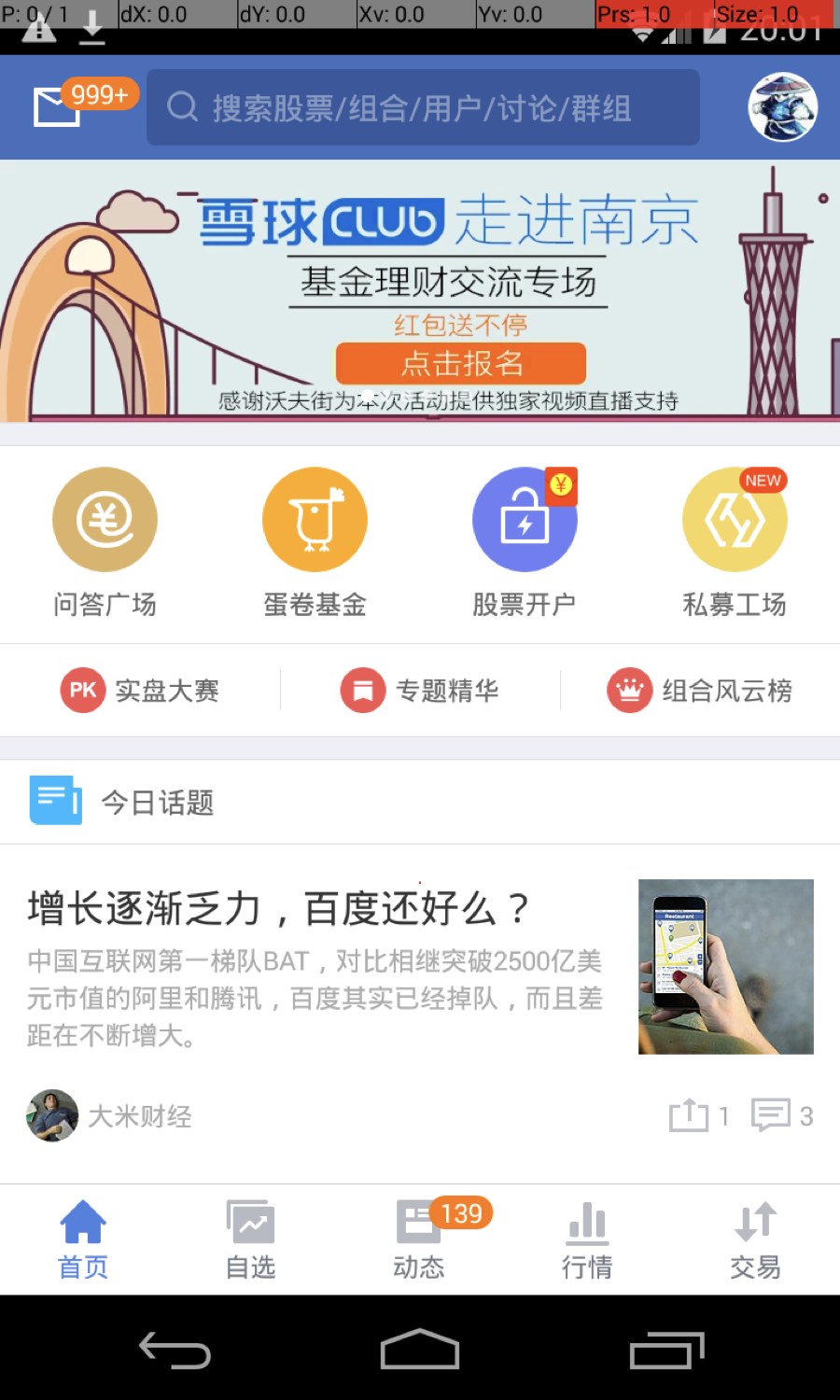Tap the system back button
840x1400 pixels.
click(175, 1350)
